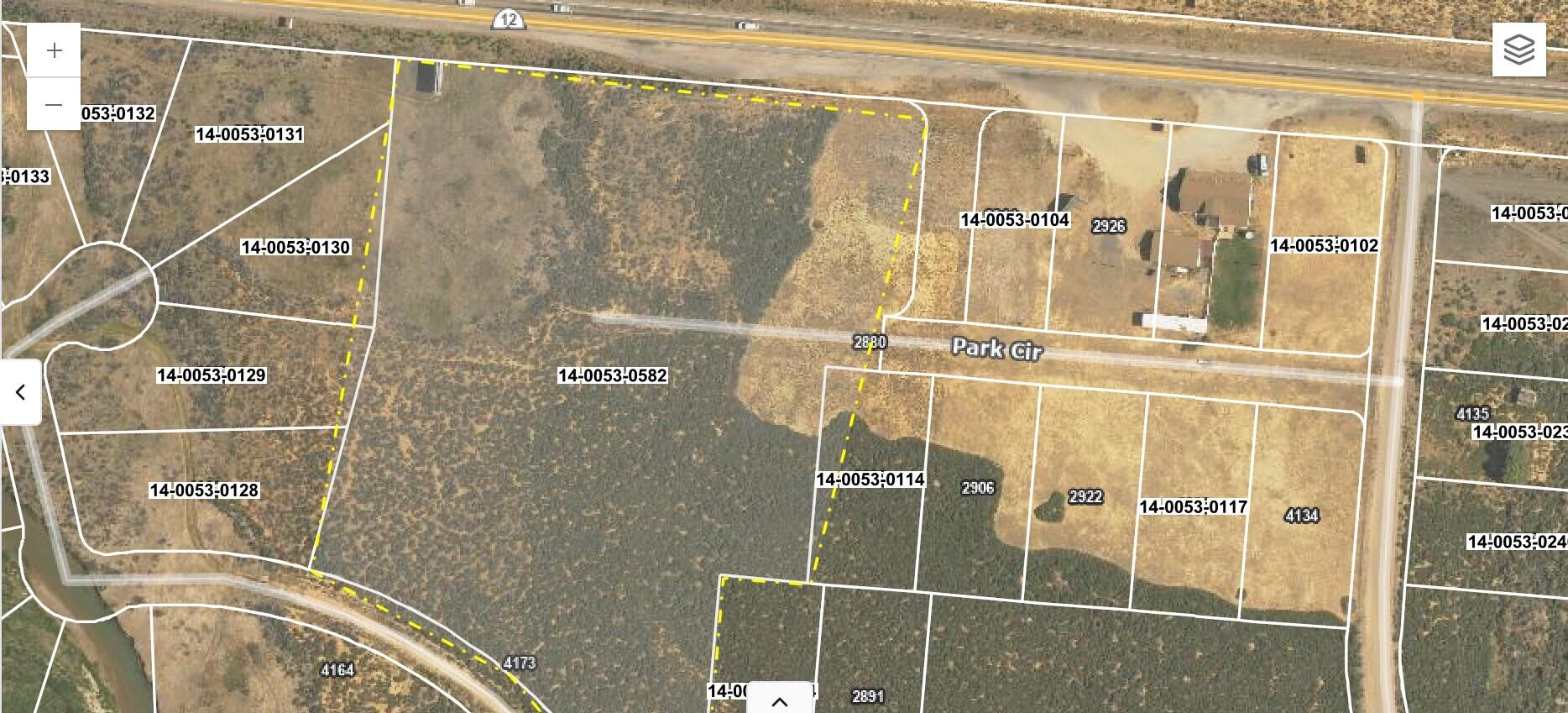Open the map layers menu
The height and width of the screenshot is (713, 1568).
pyautogui.click(x=1518, y=50)
